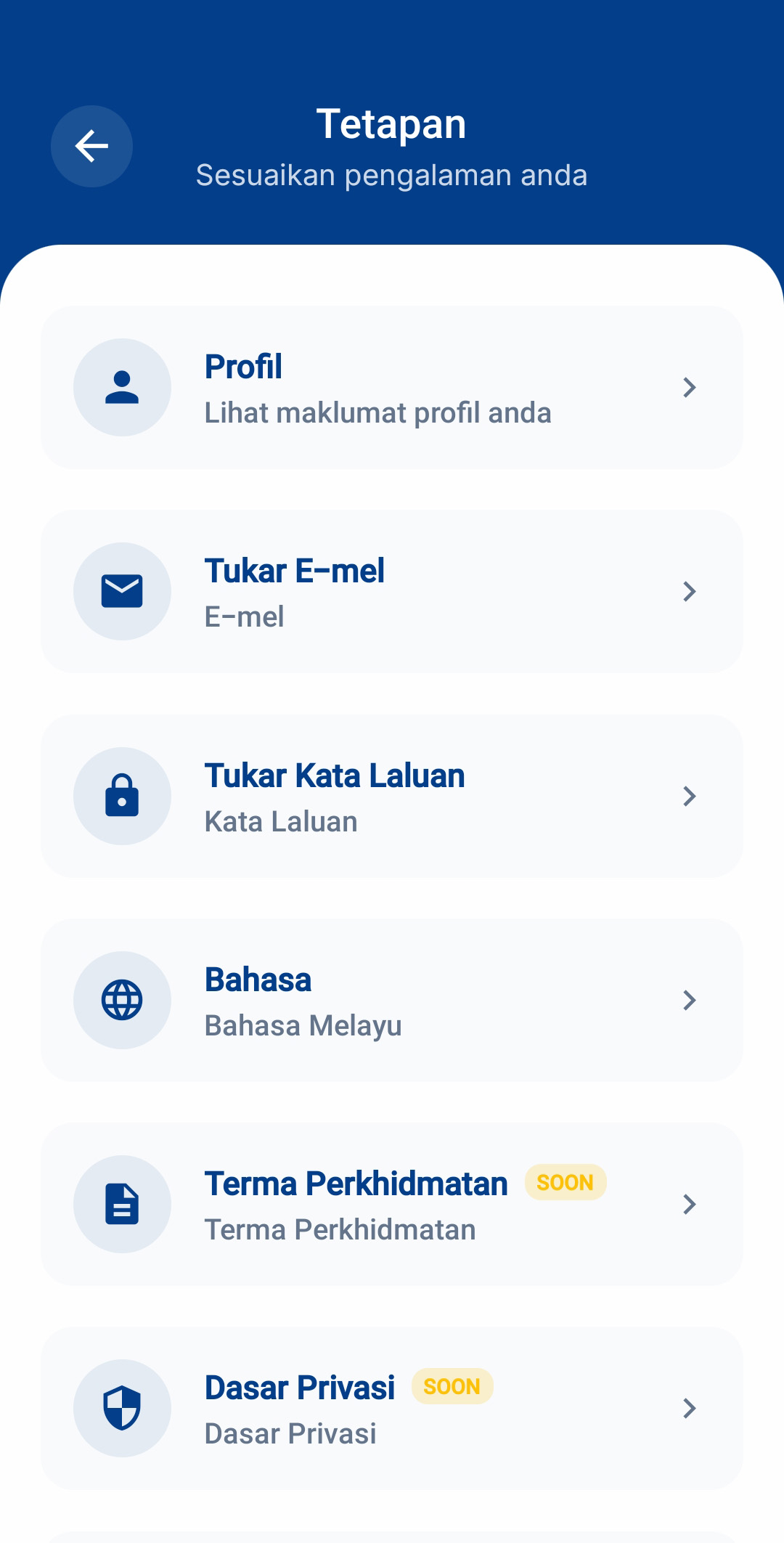Click the document icon for Terma Perkhidmatan
Screen dimensions: 784x1543
122,1204
